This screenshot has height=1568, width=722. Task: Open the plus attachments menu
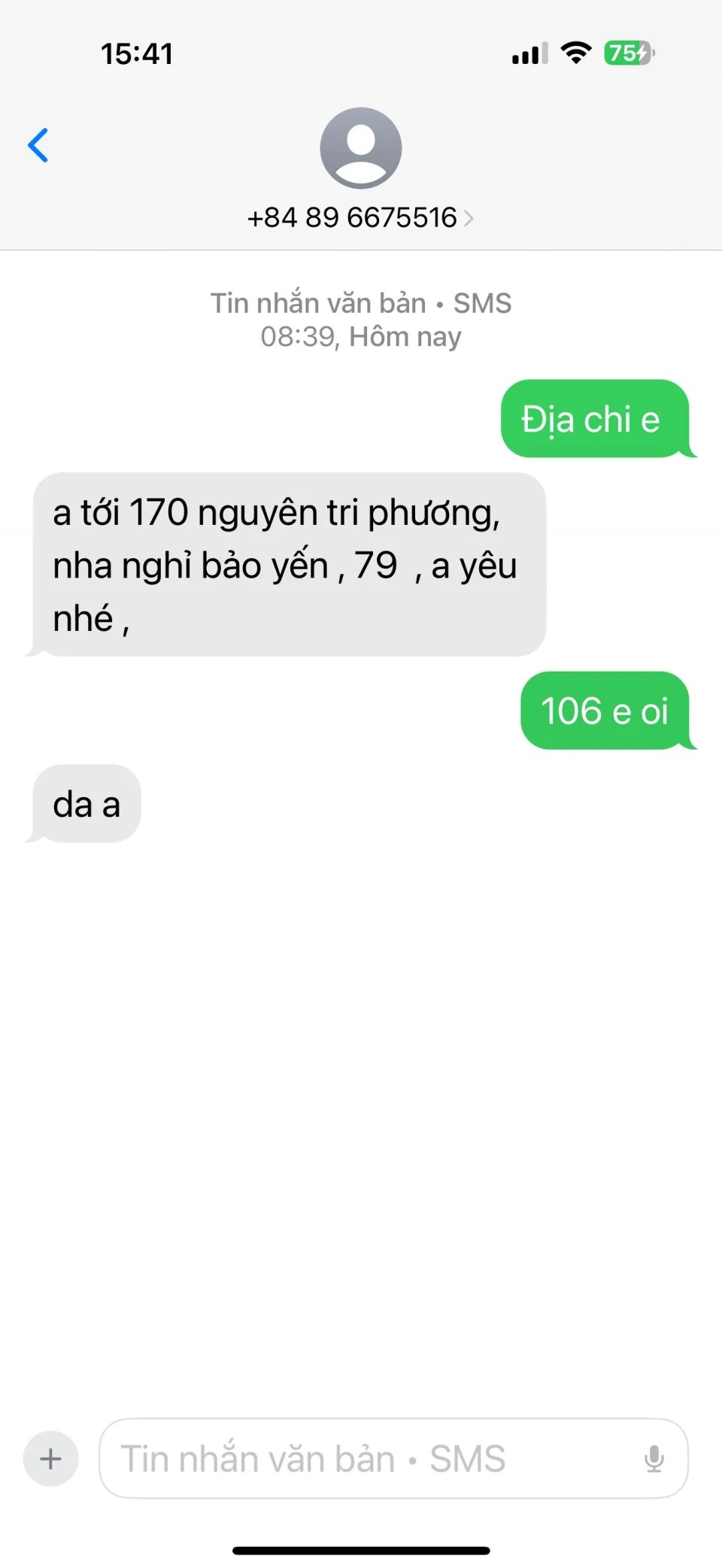[x=51, y=1458]
